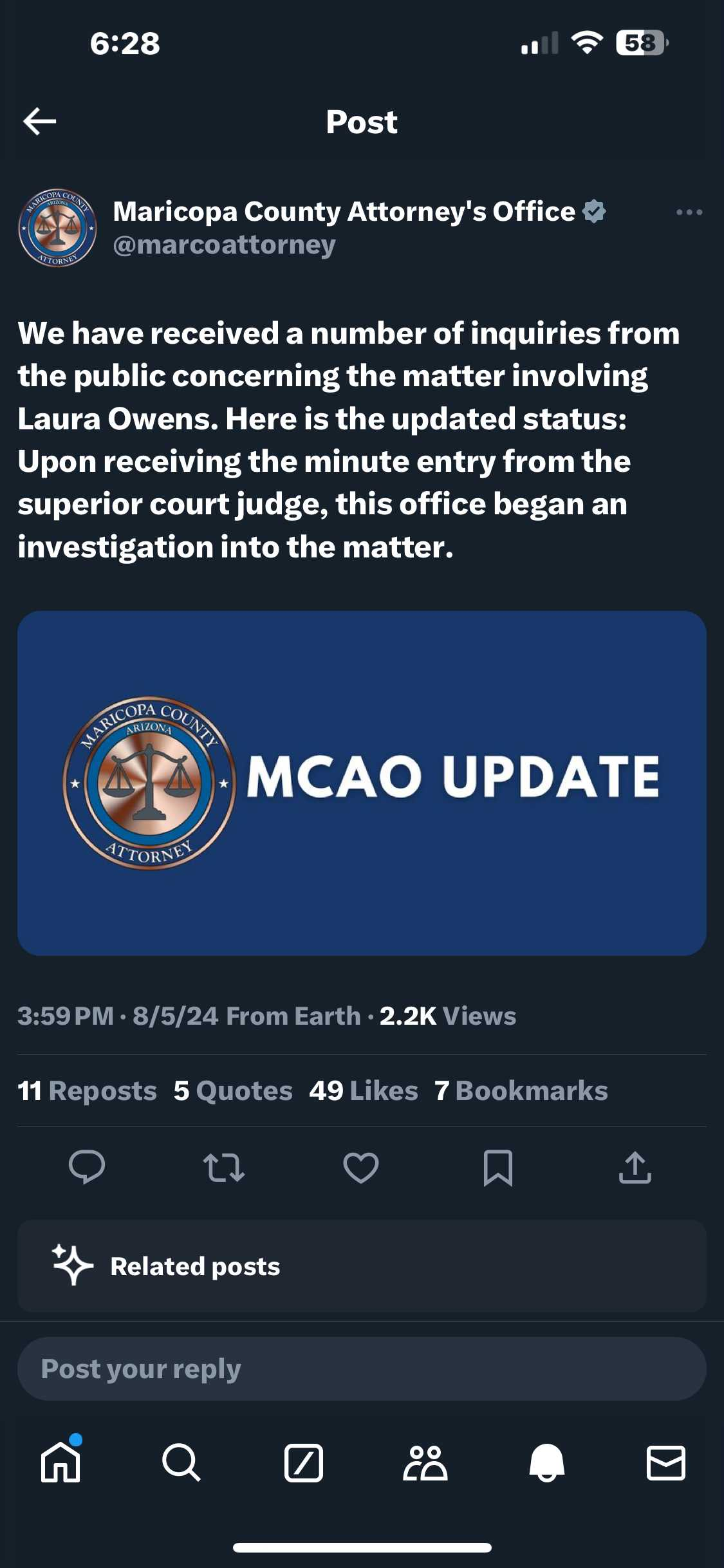Open Maricopa County Attorney's Office profile picture
Viewport: 724px width, 1568px height.
point(58,228)
